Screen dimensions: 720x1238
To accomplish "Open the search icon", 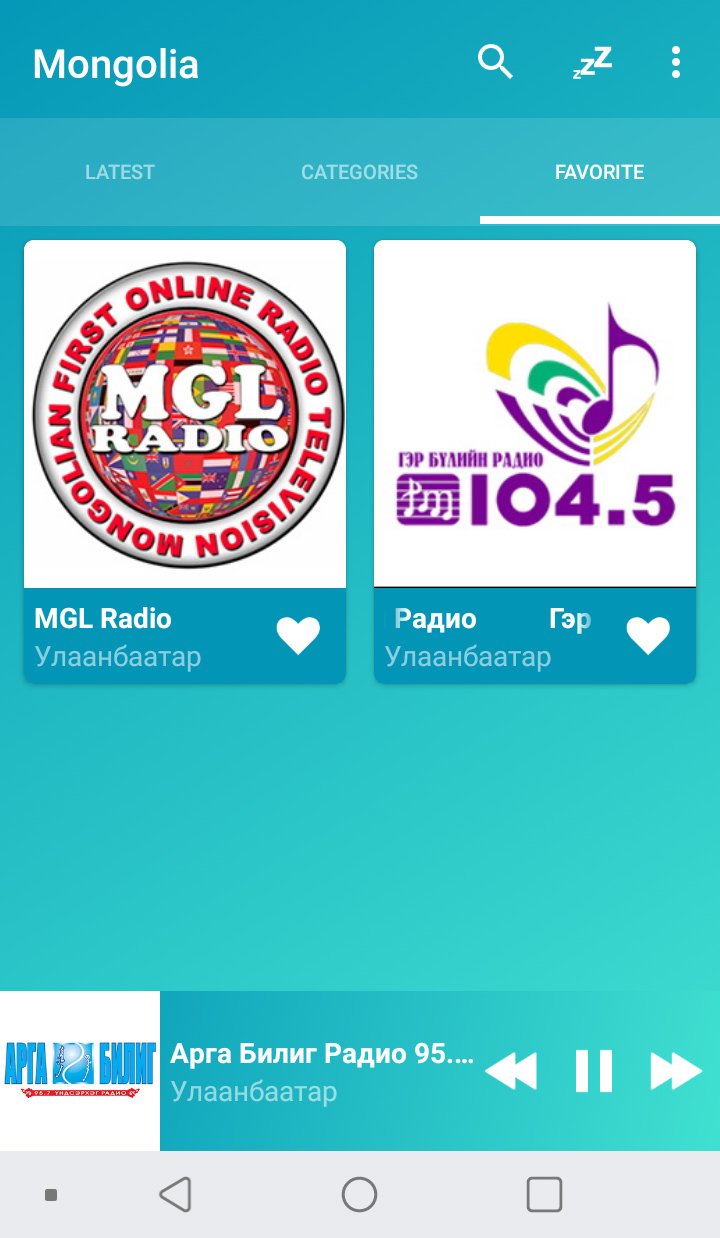I will (495, 62).
